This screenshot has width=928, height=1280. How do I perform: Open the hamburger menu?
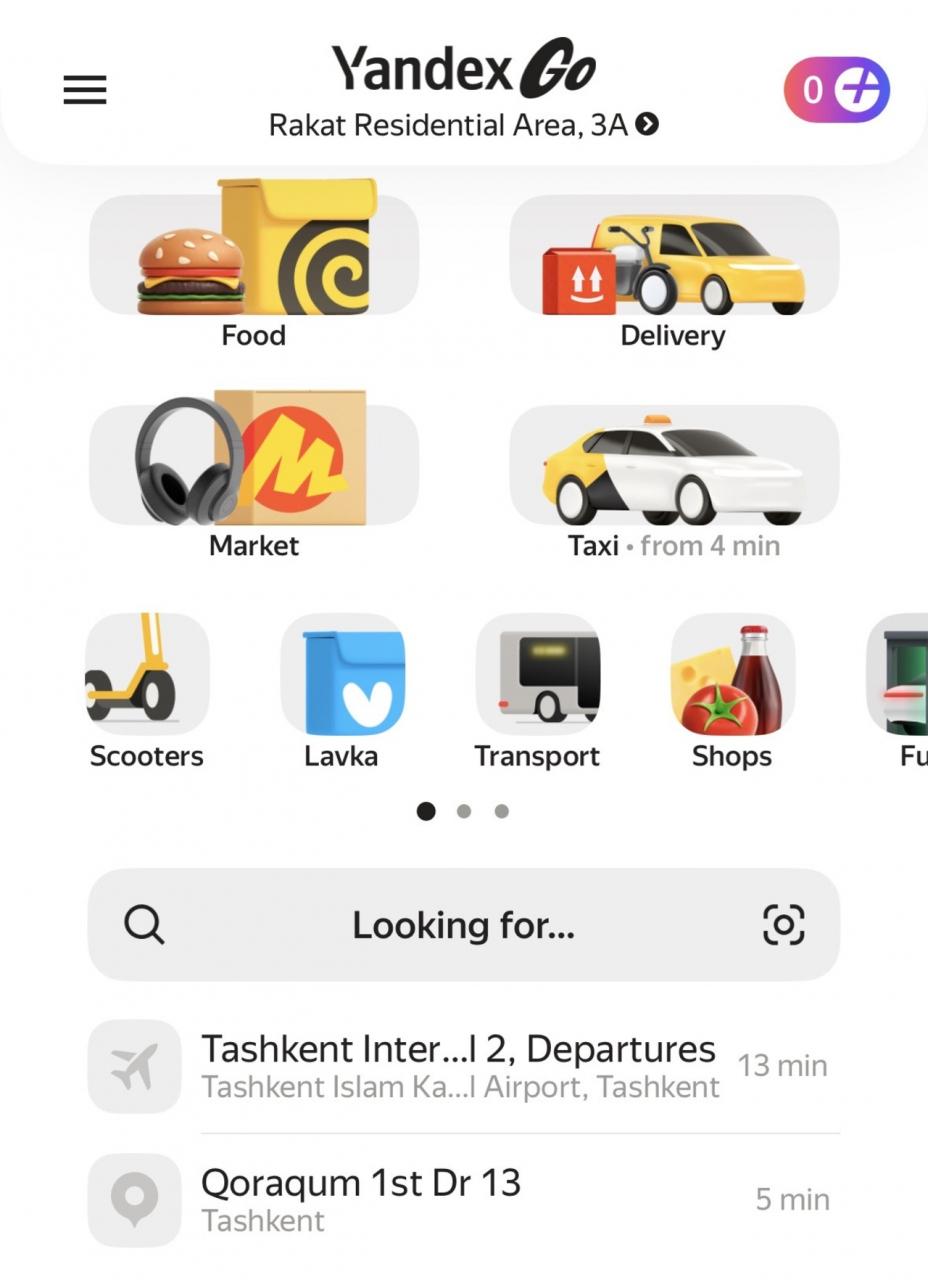click(x=85, y=90)
